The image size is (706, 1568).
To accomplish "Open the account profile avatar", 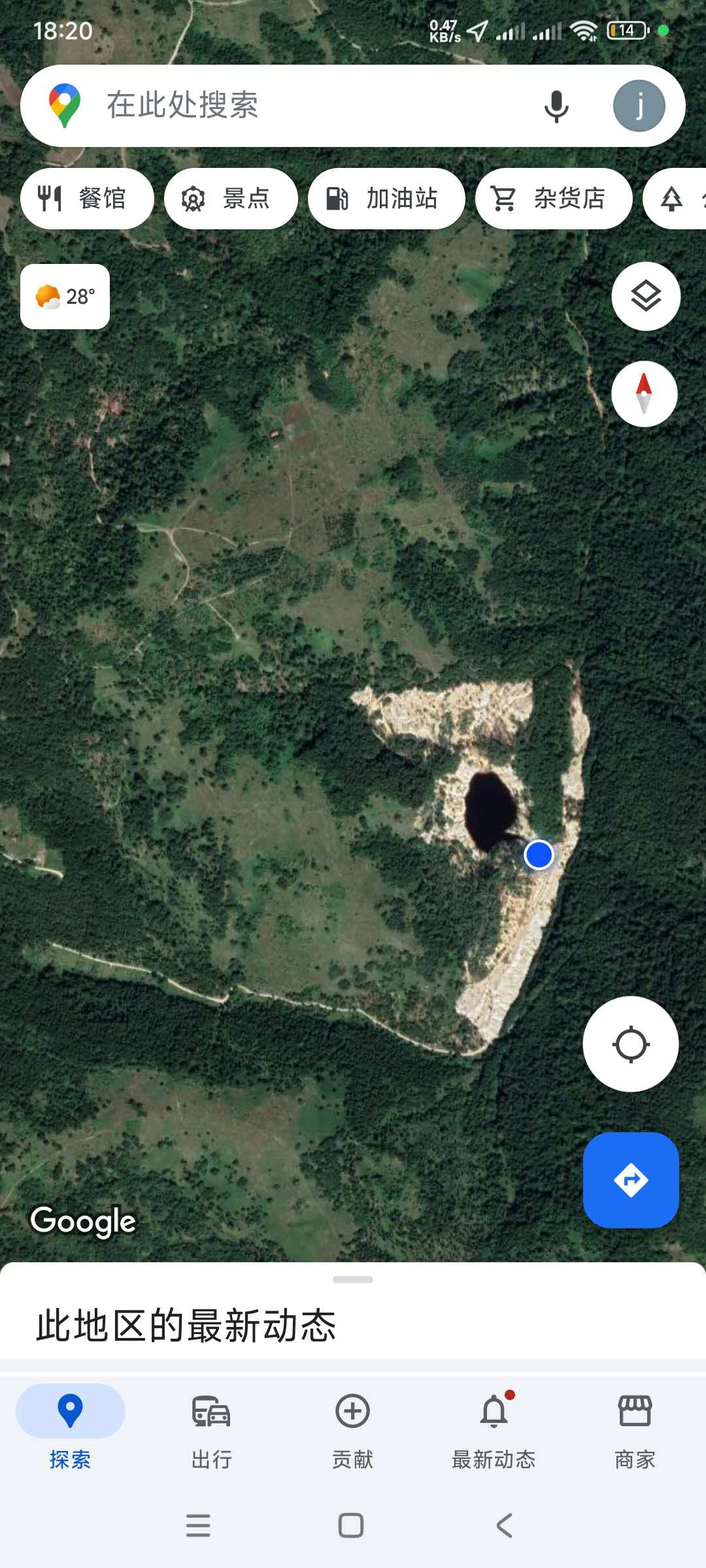I will (639, 106).
